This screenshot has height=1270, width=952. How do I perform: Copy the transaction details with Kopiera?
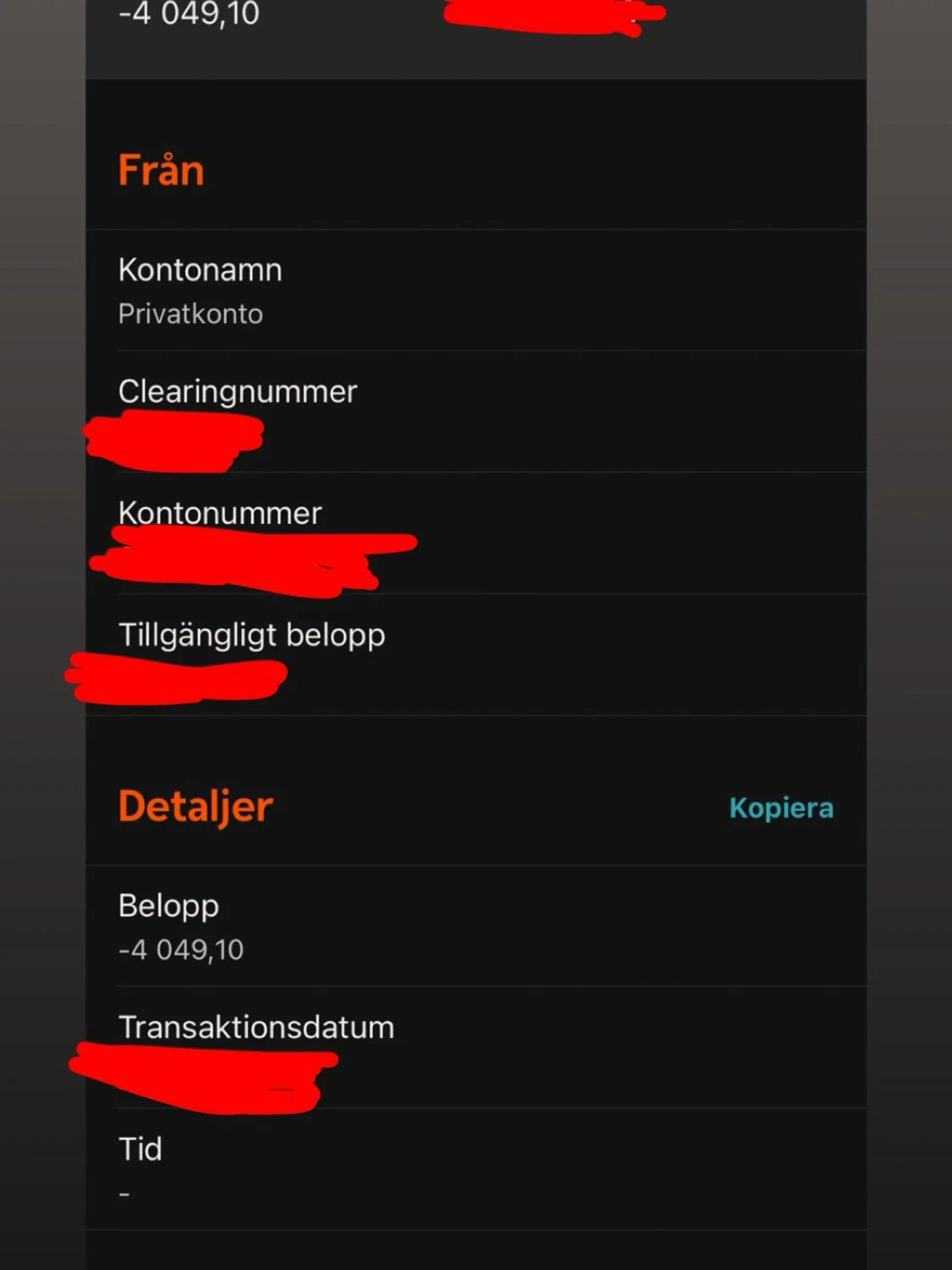tap(780, 808)
